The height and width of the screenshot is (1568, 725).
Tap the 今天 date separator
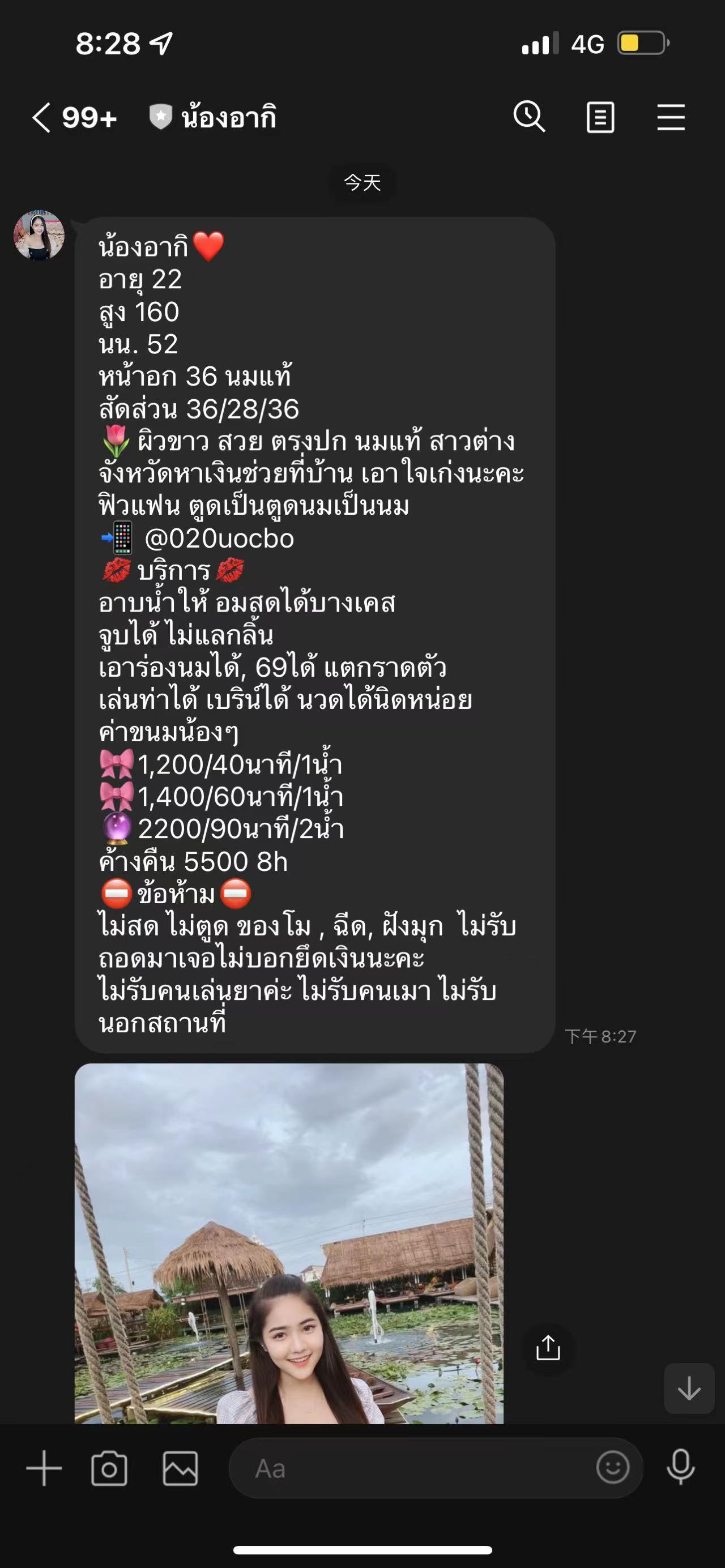(362, 182)
